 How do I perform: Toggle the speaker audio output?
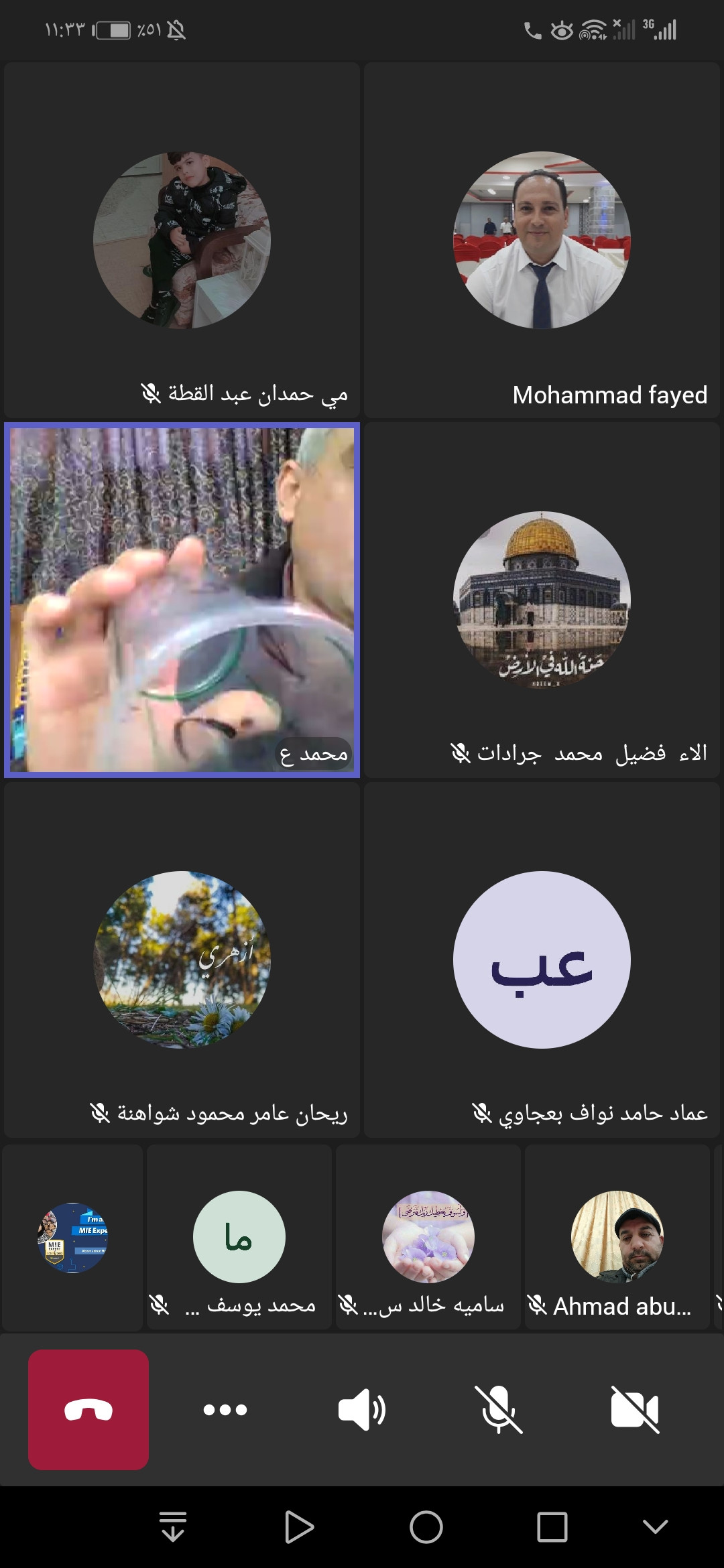(x=361, y=1409)
